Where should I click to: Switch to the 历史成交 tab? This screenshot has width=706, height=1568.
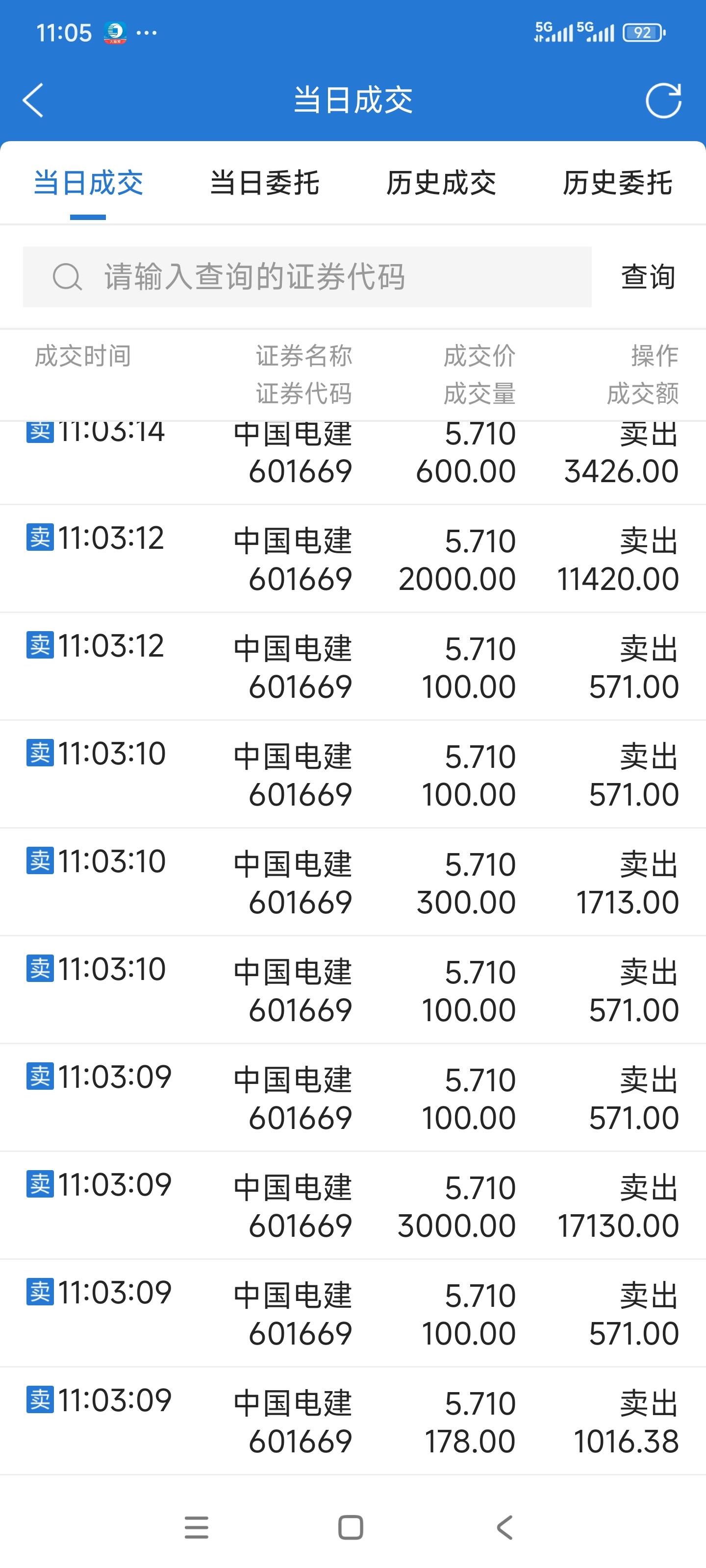(x=441, y=183)
